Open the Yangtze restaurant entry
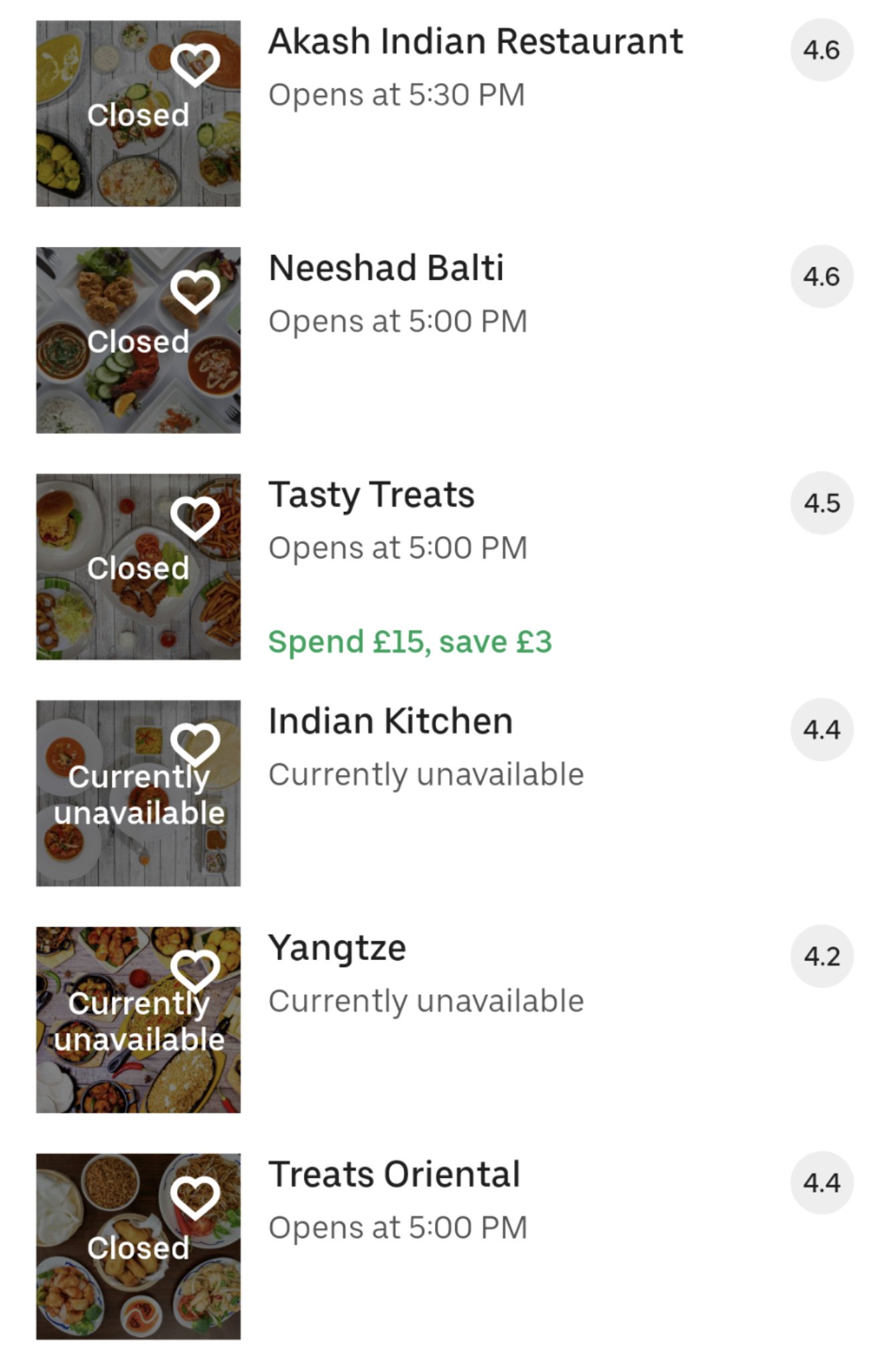This screenshot has width=890, height=1372. tap(337, 948)
